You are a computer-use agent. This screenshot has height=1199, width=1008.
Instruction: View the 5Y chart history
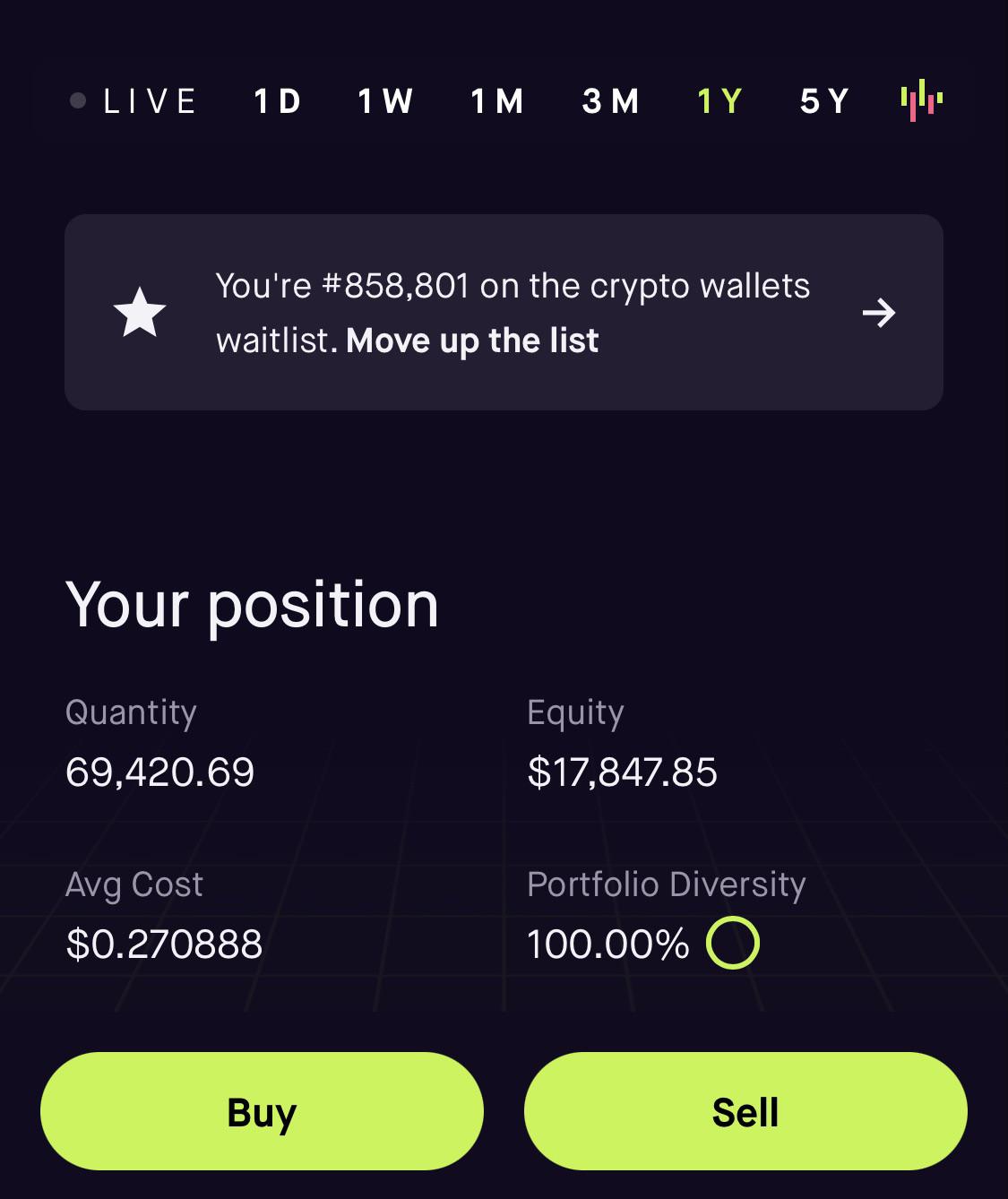pyautogui.click(x=824, y=101)
